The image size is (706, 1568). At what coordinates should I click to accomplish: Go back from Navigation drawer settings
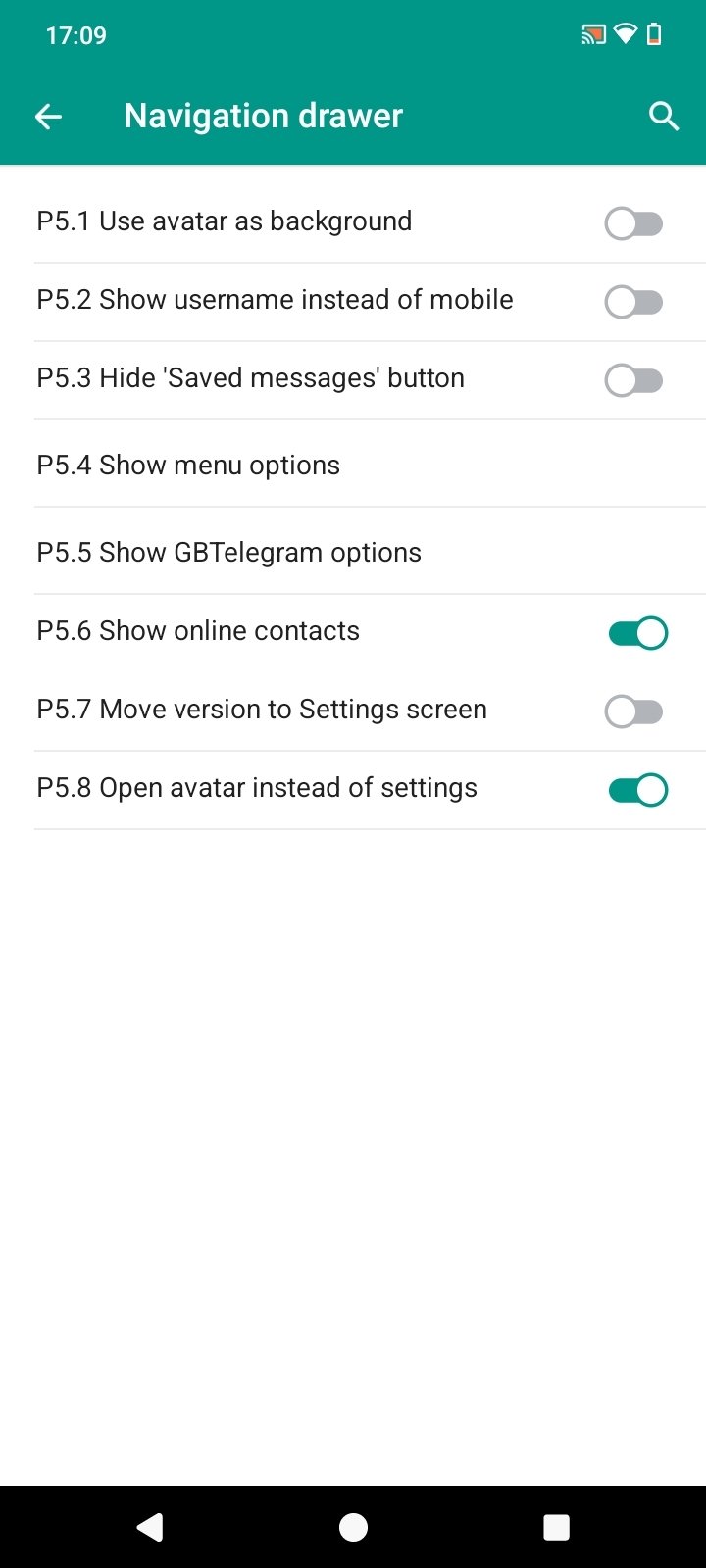click(48, 117)
